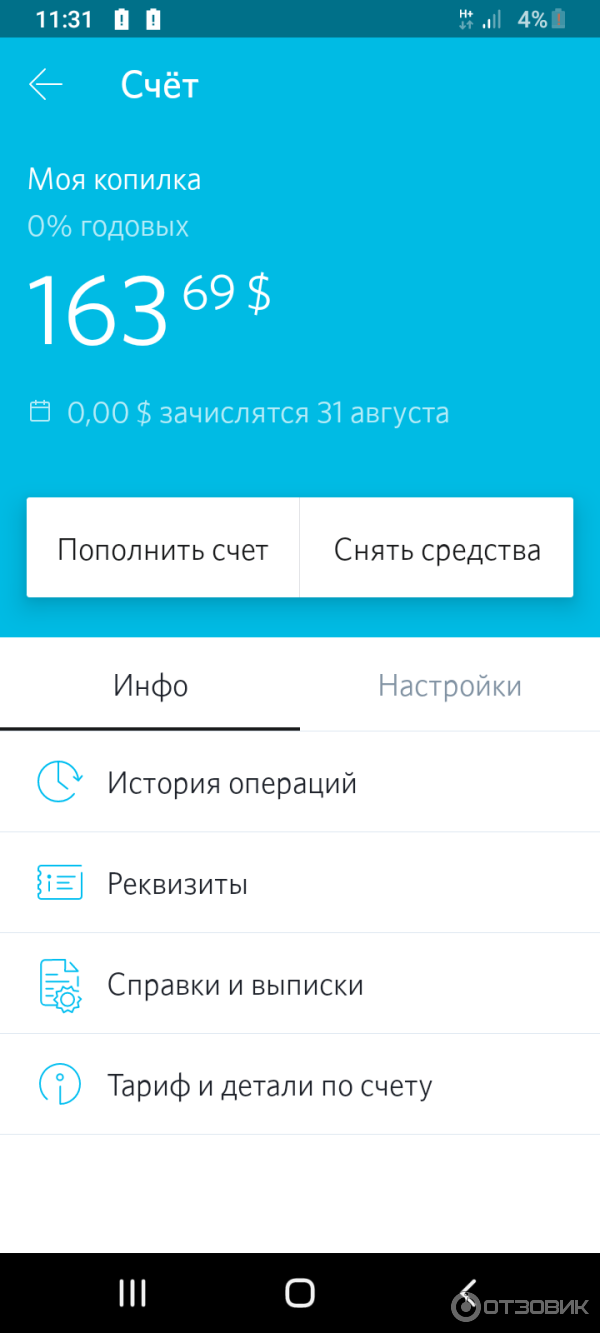Switch to the Настройки tab

tap(450, 686)
